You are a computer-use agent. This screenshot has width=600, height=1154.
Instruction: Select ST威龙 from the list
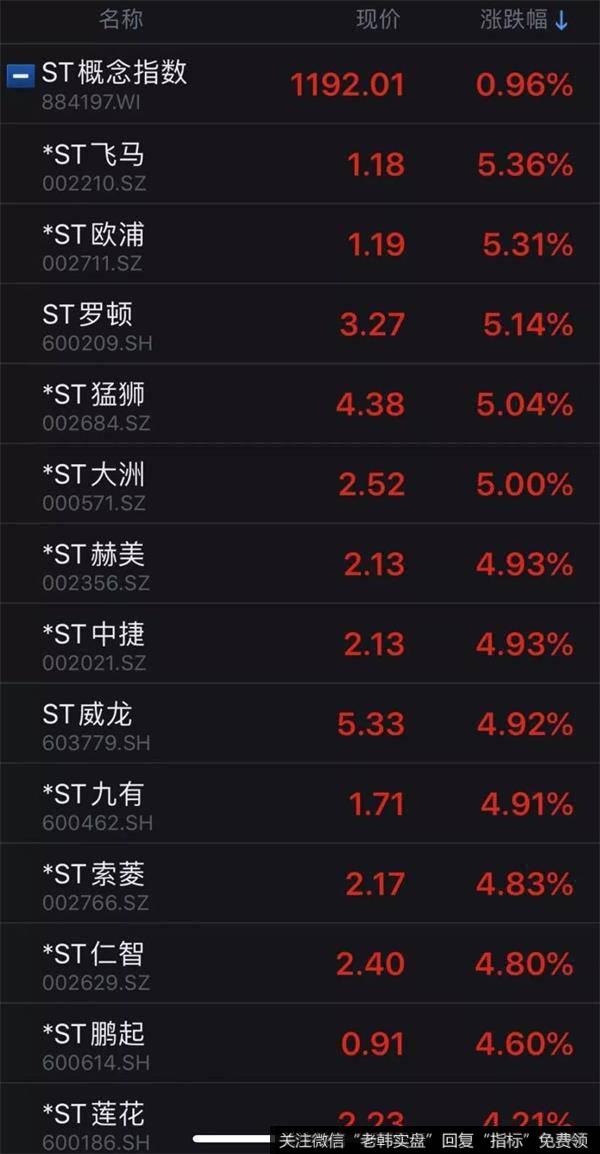[x=300, y=723]
